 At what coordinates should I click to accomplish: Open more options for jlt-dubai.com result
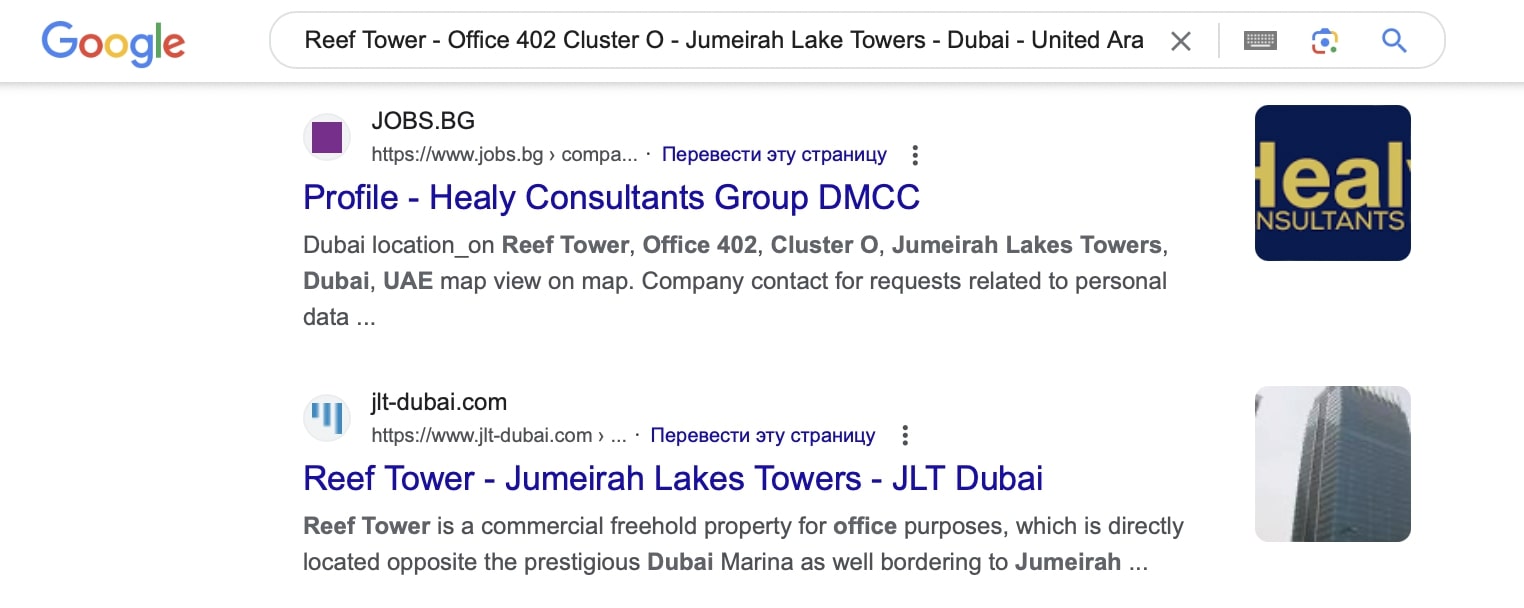click(904, 435)
